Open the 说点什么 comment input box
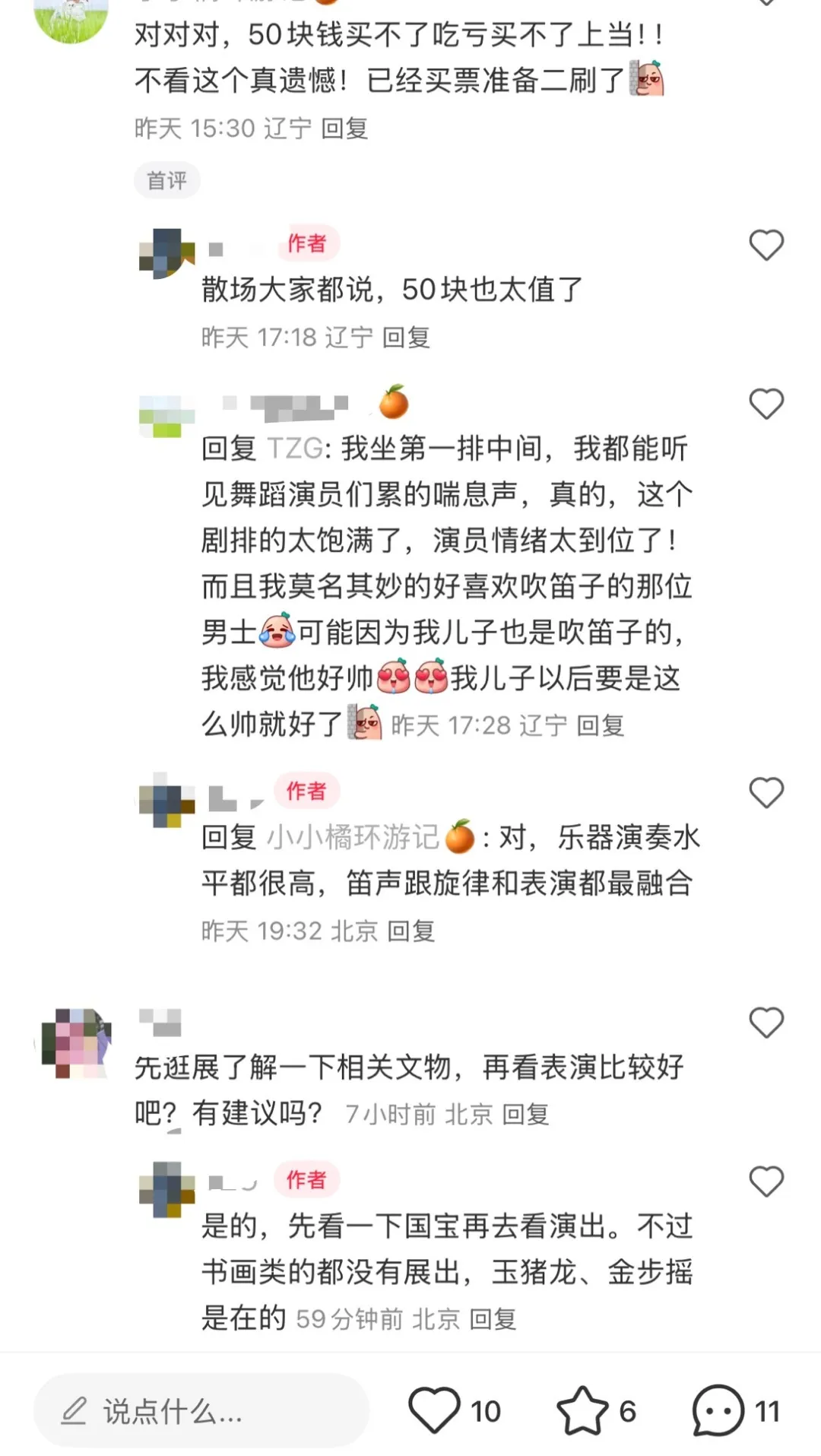 (x=201, y=1412)
